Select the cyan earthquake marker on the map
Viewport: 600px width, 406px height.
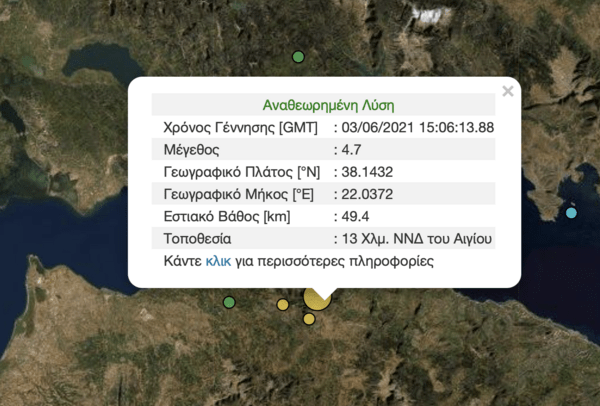tap(571, 213)
